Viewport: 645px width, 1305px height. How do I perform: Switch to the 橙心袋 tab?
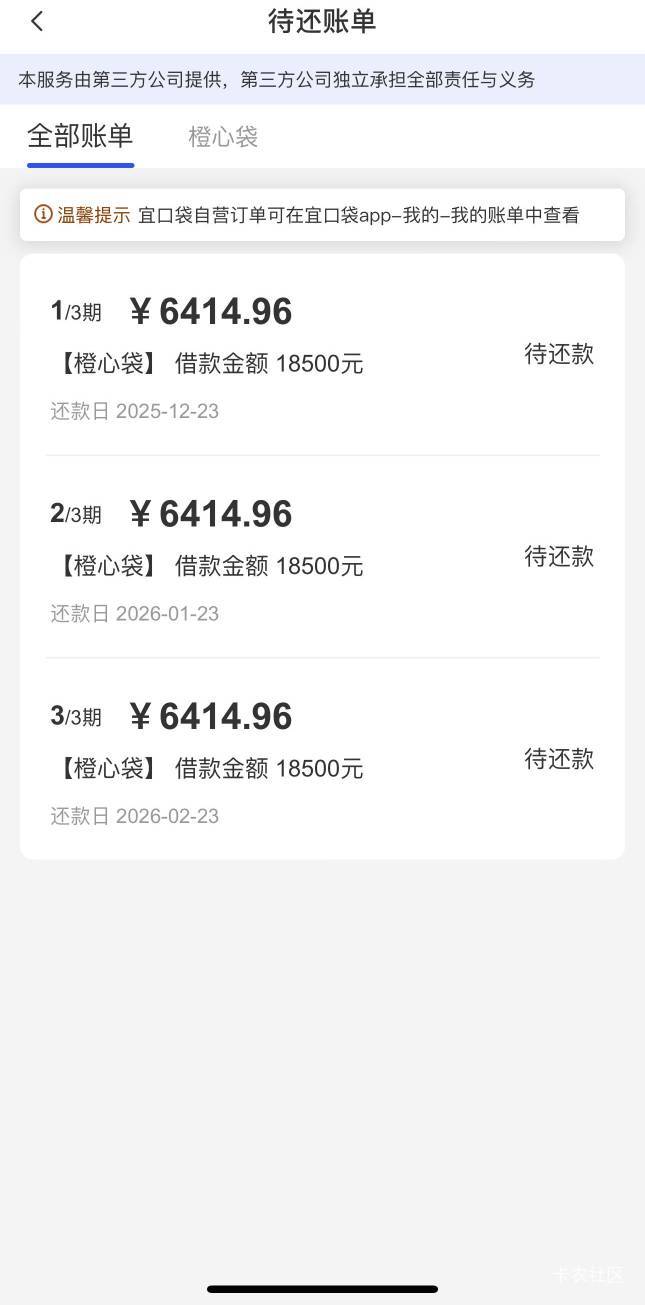[223, 137]
